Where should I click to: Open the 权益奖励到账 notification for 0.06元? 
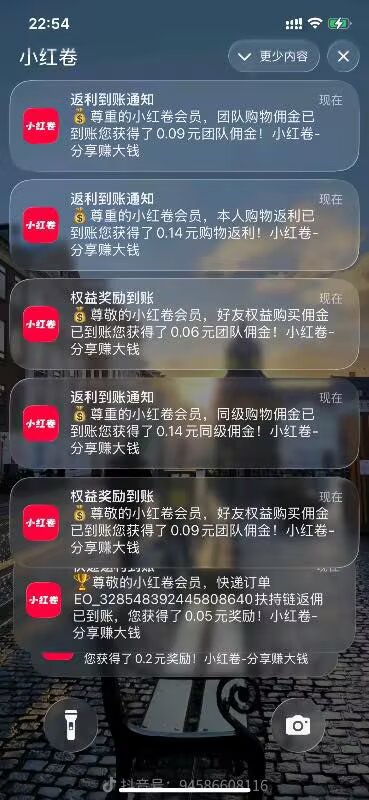tap(184, 324)
